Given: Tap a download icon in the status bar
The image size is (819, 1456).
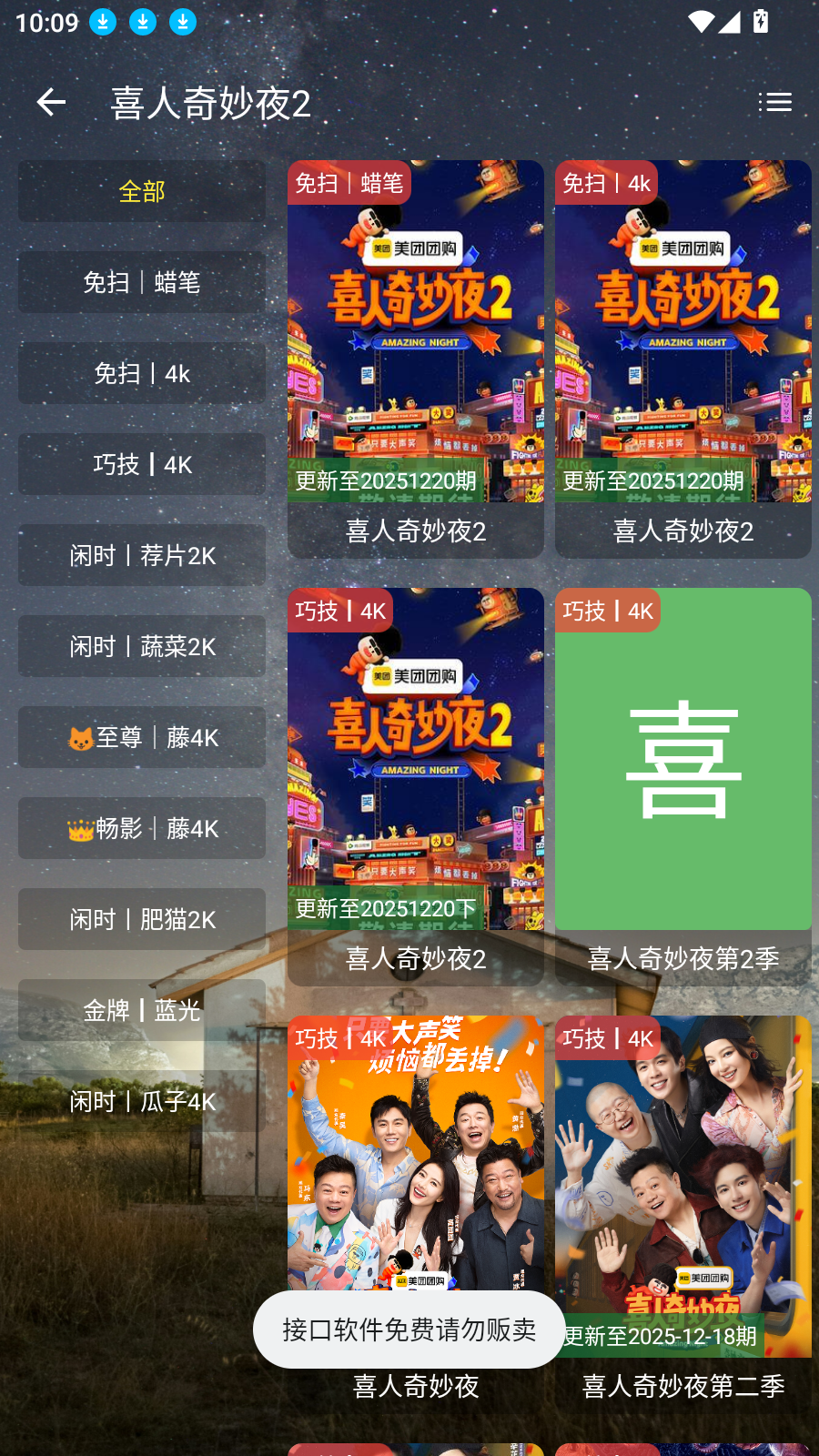Looking at the screenshot, I should [x=101, y=22].
